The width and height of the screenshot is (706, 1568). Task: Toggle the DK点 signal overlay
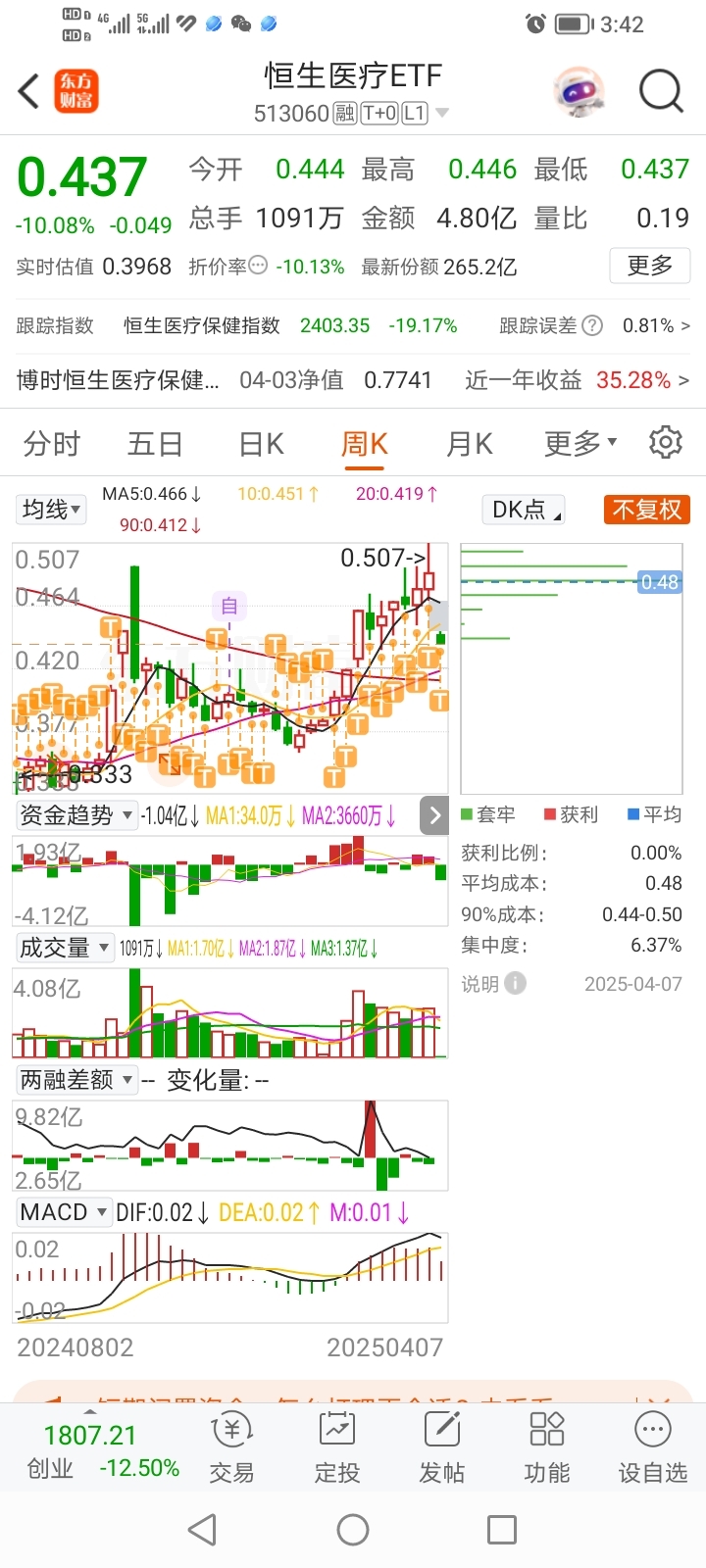click(x=523, y=510)
